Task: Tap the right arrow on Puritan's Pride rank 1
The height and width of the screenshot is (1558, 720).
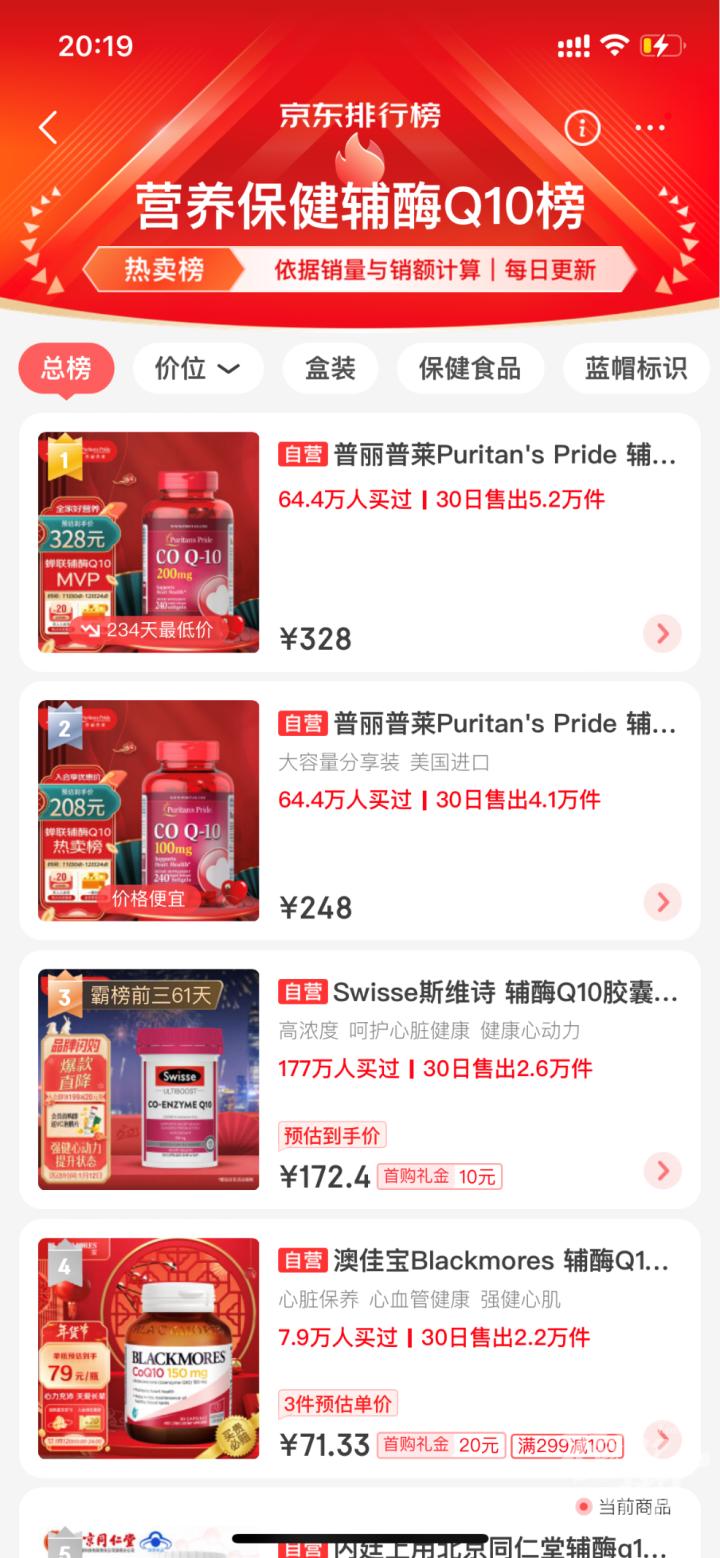Action: 661,633
